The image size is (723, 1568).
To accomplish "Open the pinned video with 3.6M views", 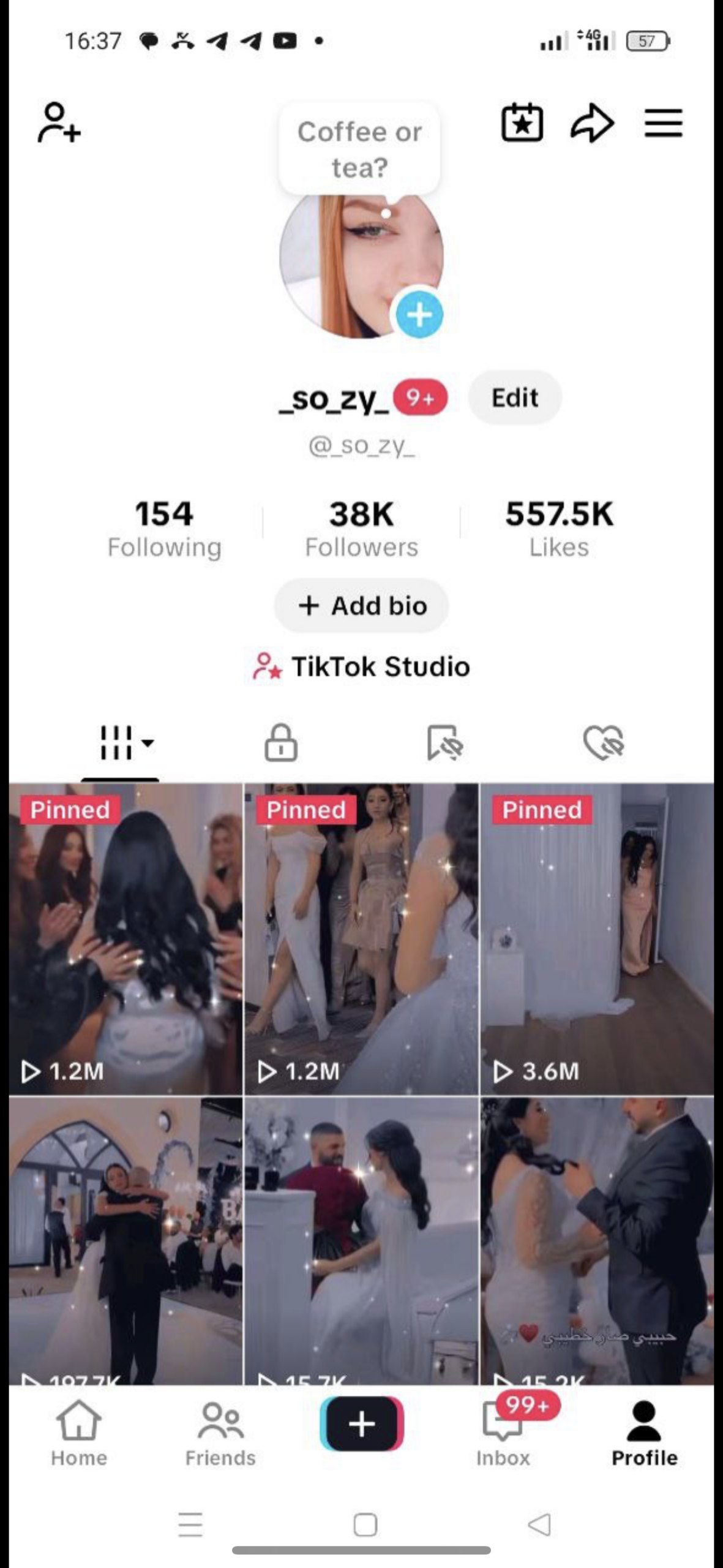I will (597, 938).
